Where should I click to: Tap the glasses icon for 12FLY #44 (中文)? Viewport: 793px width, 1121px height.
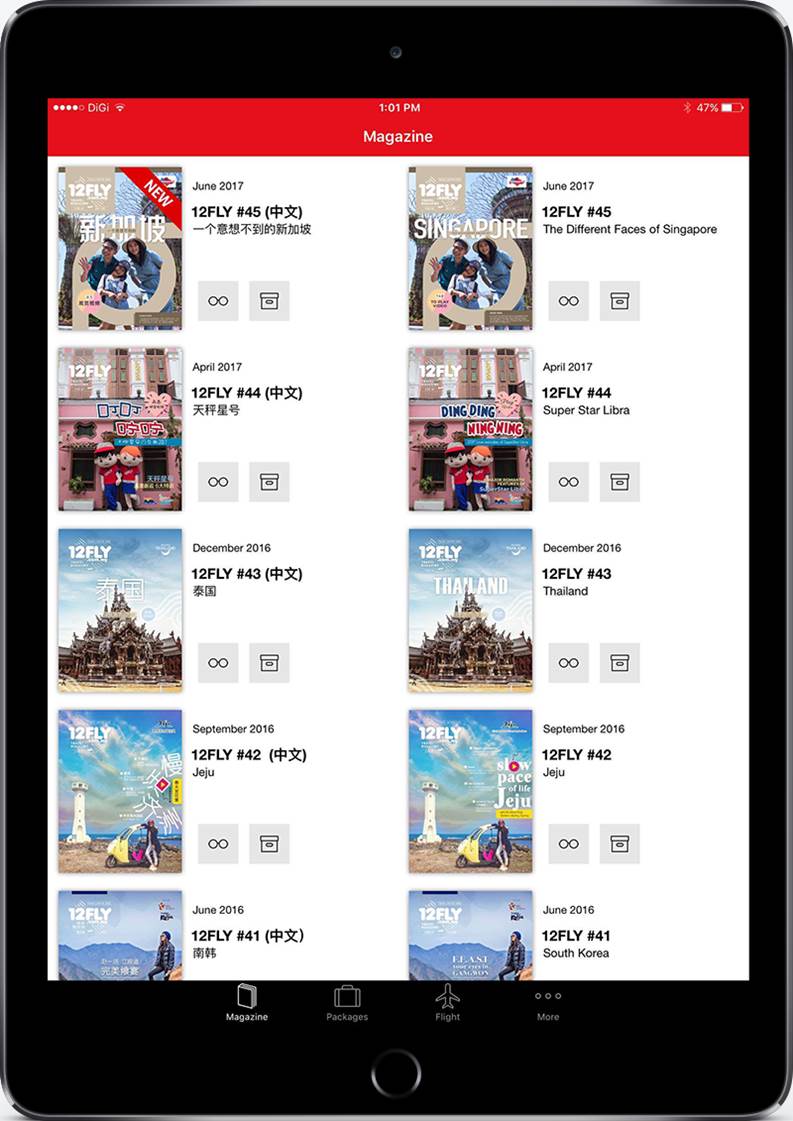[218, 482]
